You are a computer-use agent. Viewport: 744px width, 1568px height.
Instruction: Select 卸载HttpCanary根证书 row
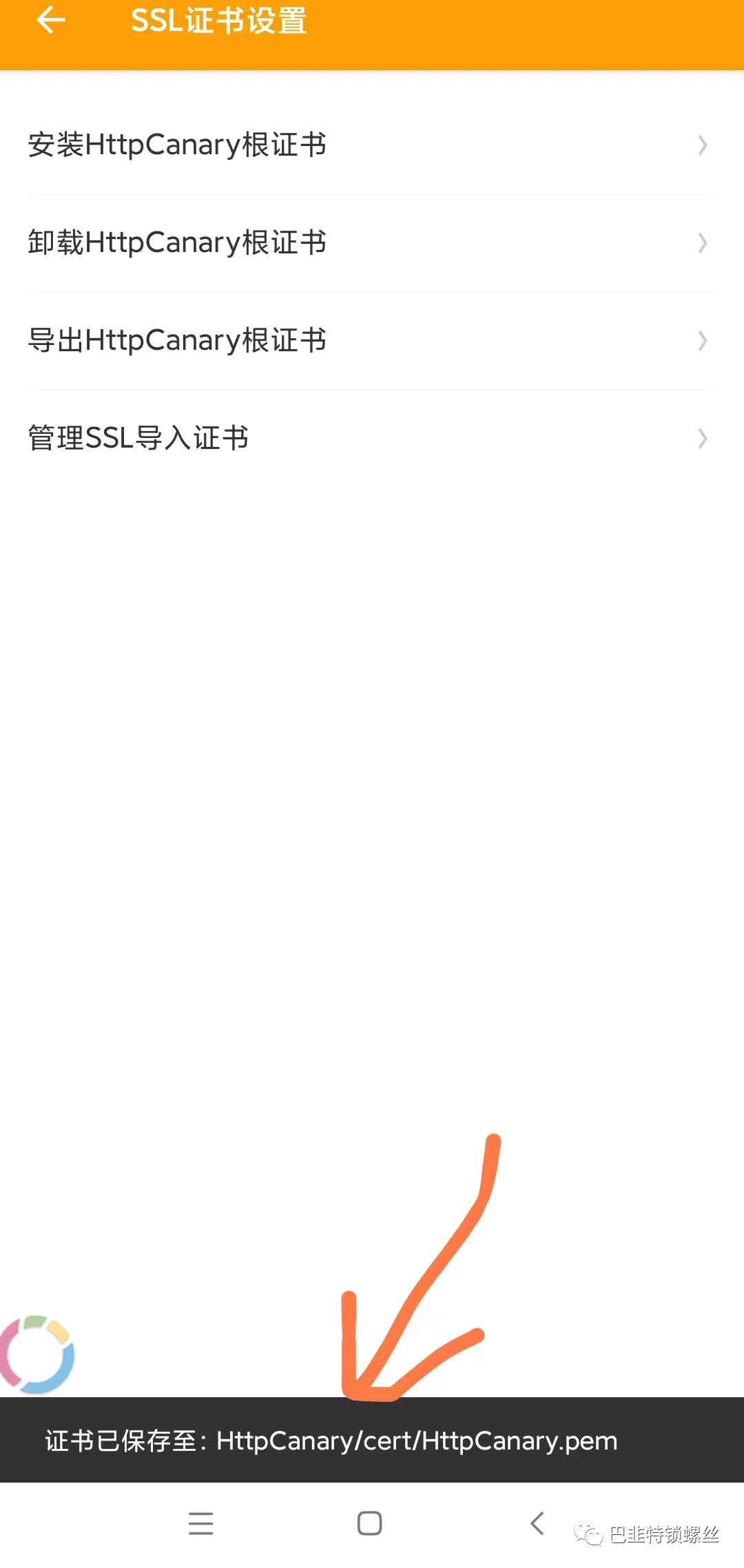tap(371, 243)
